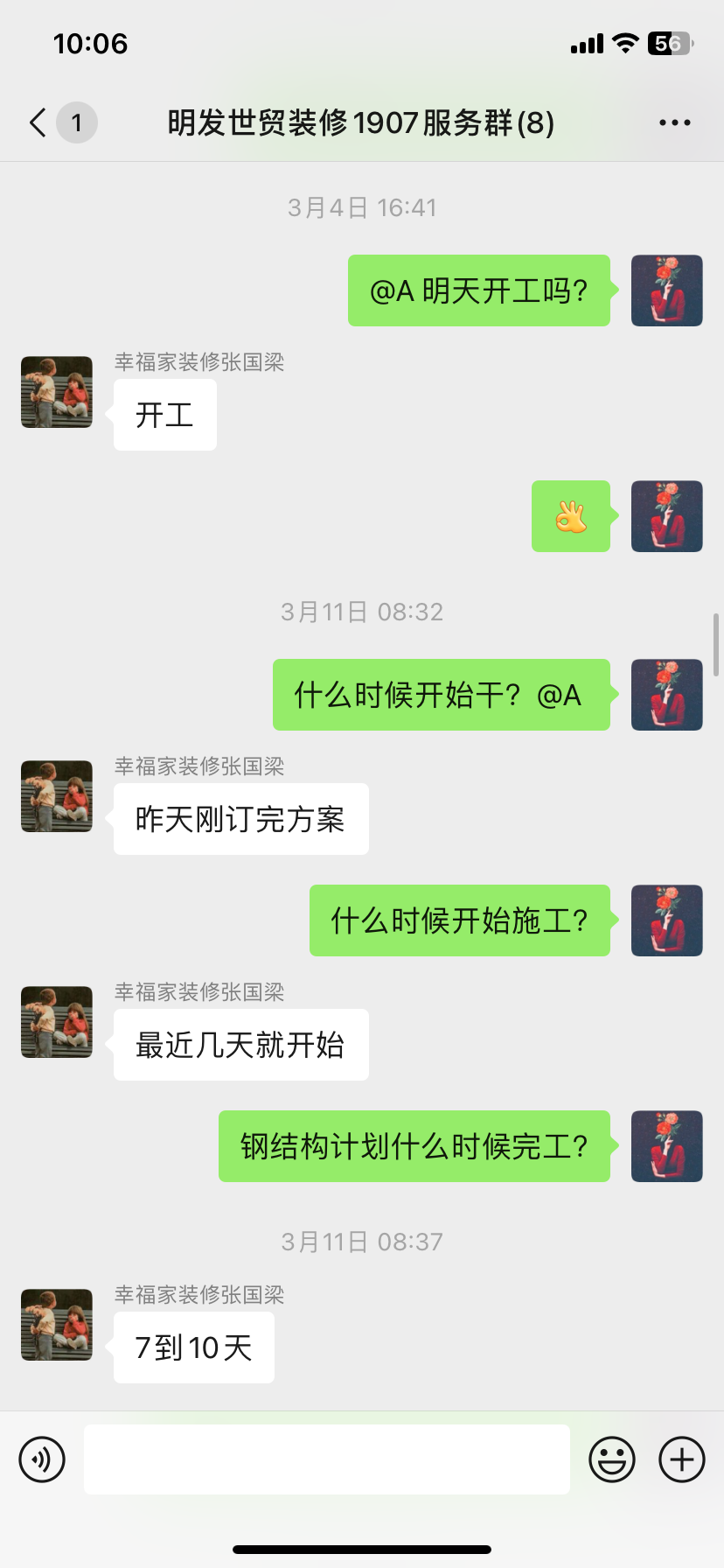Open 张国梁's avatar beside "7到10天"
Image resolution: width=724 pixels, height=1568 pixels.
click(x=57, y=1325)
